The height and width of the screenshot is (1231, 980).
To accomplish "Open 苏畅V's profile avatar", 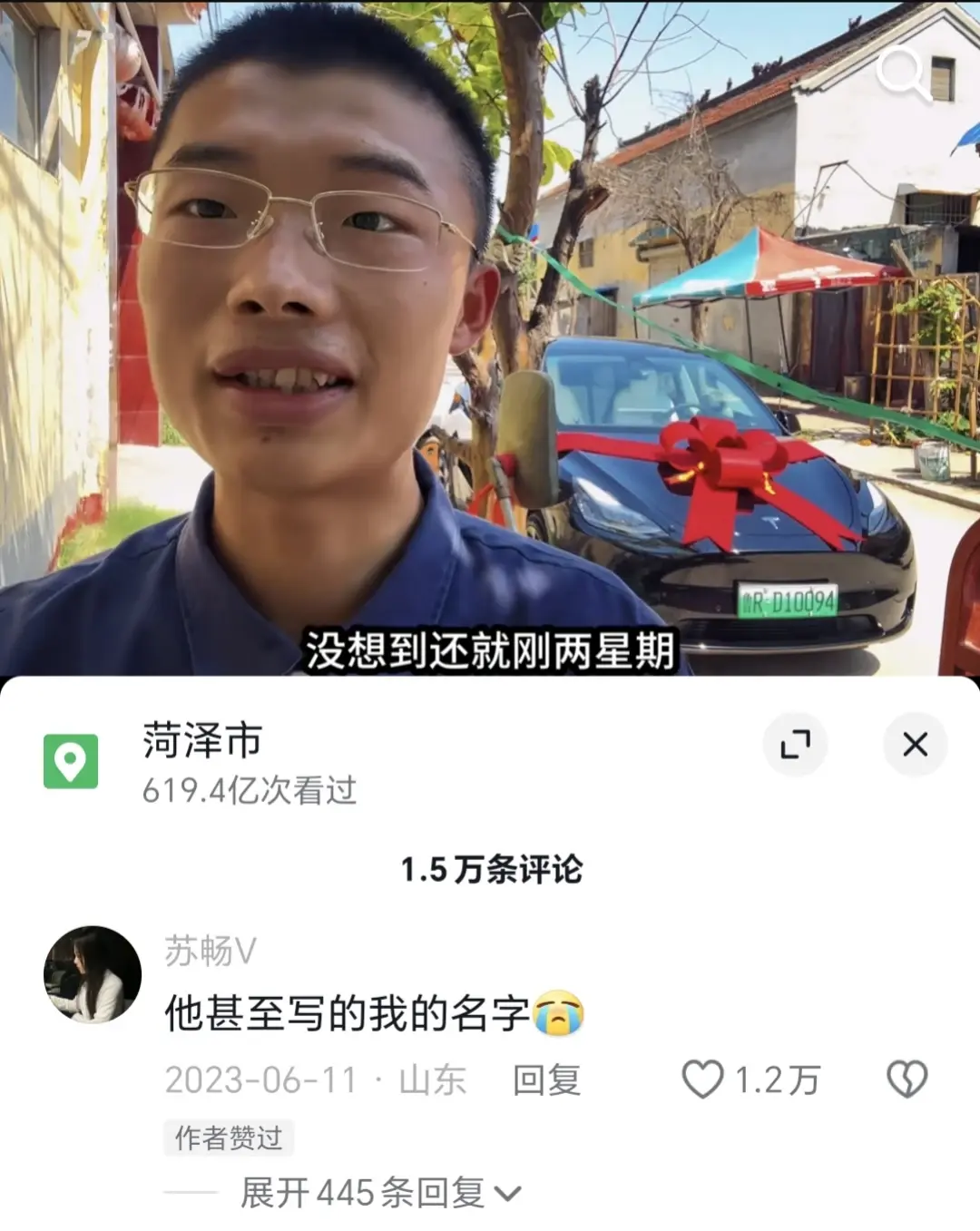I will tap(93, 974).
